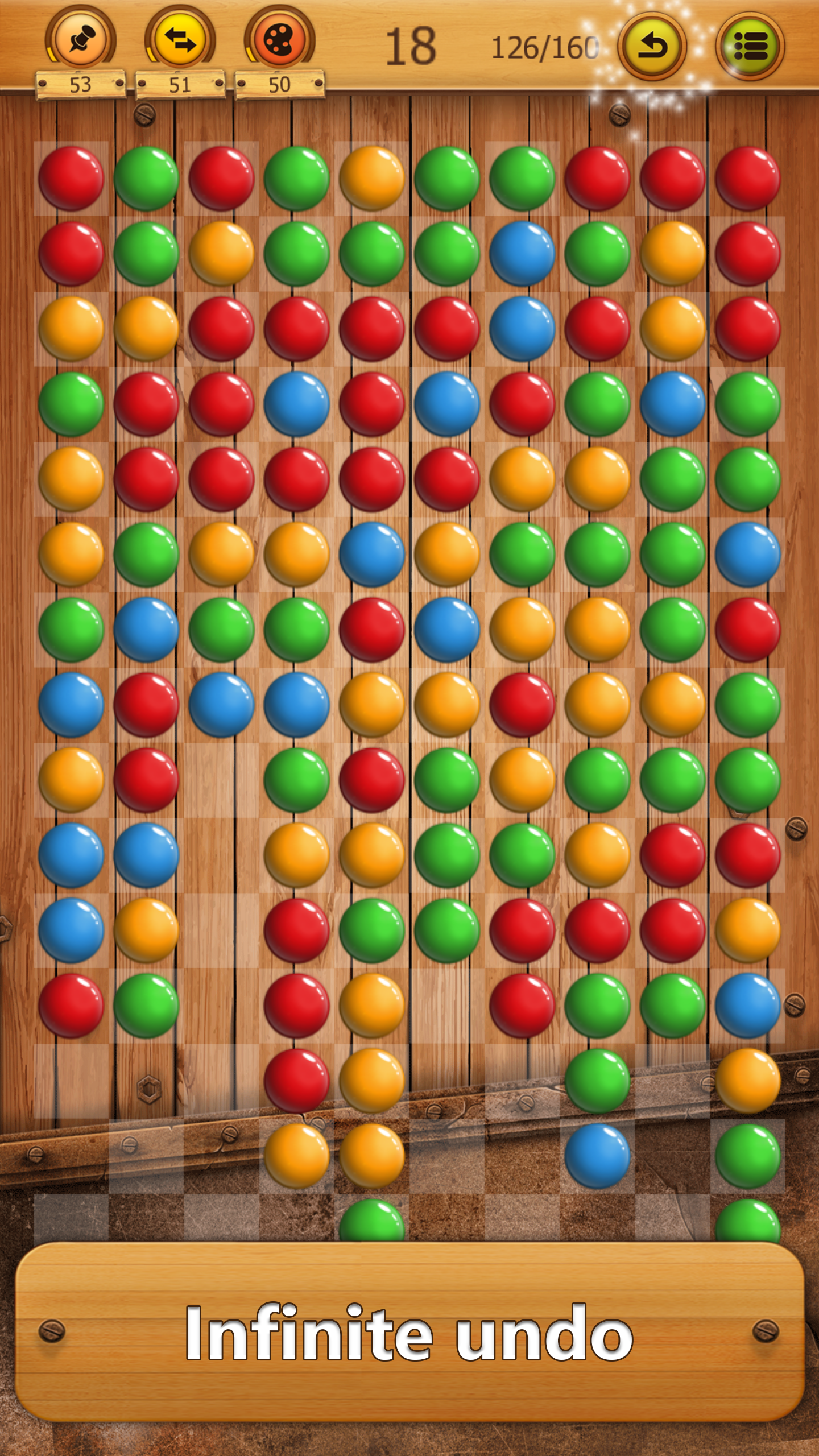Use the pin power-up
Screen dimensions: 819x1456
click(x=81, y=40)
